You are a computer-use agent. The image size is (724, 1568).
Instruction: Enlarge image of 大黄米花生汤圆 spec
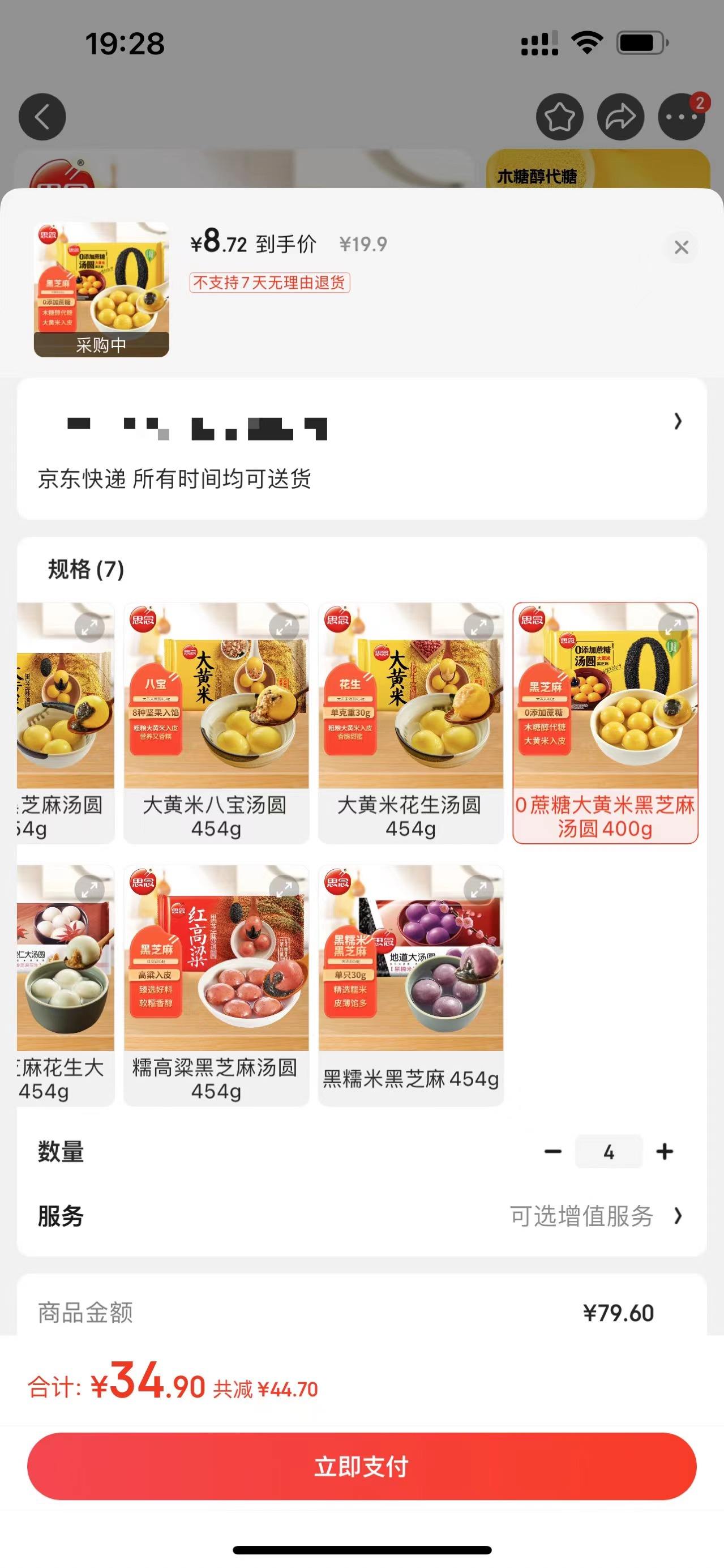click(478, 627)
